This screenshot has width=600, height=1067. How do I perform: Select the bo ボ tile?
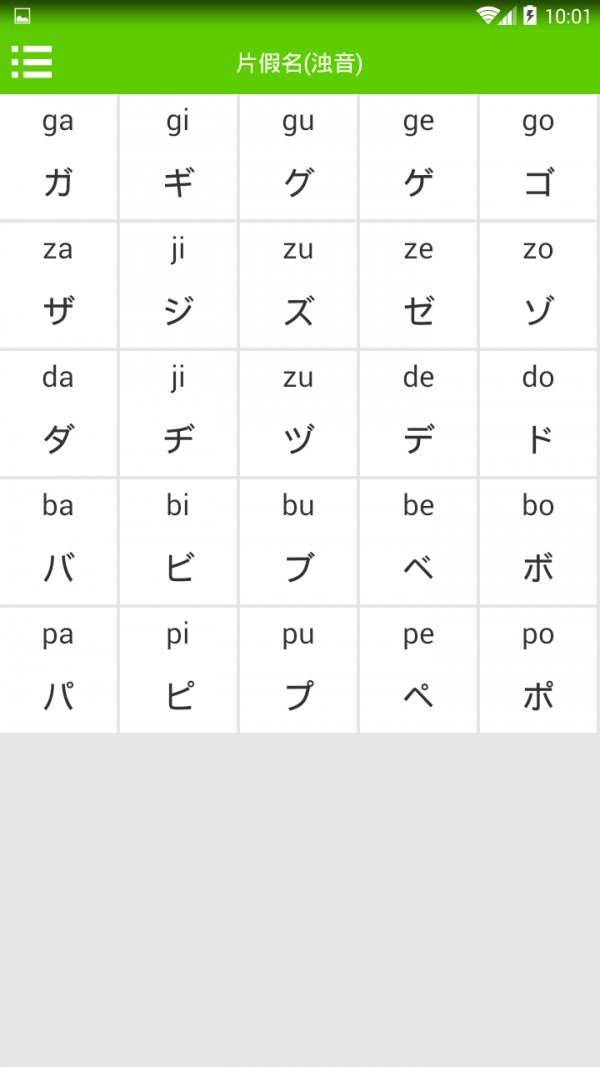coord(538,541)
